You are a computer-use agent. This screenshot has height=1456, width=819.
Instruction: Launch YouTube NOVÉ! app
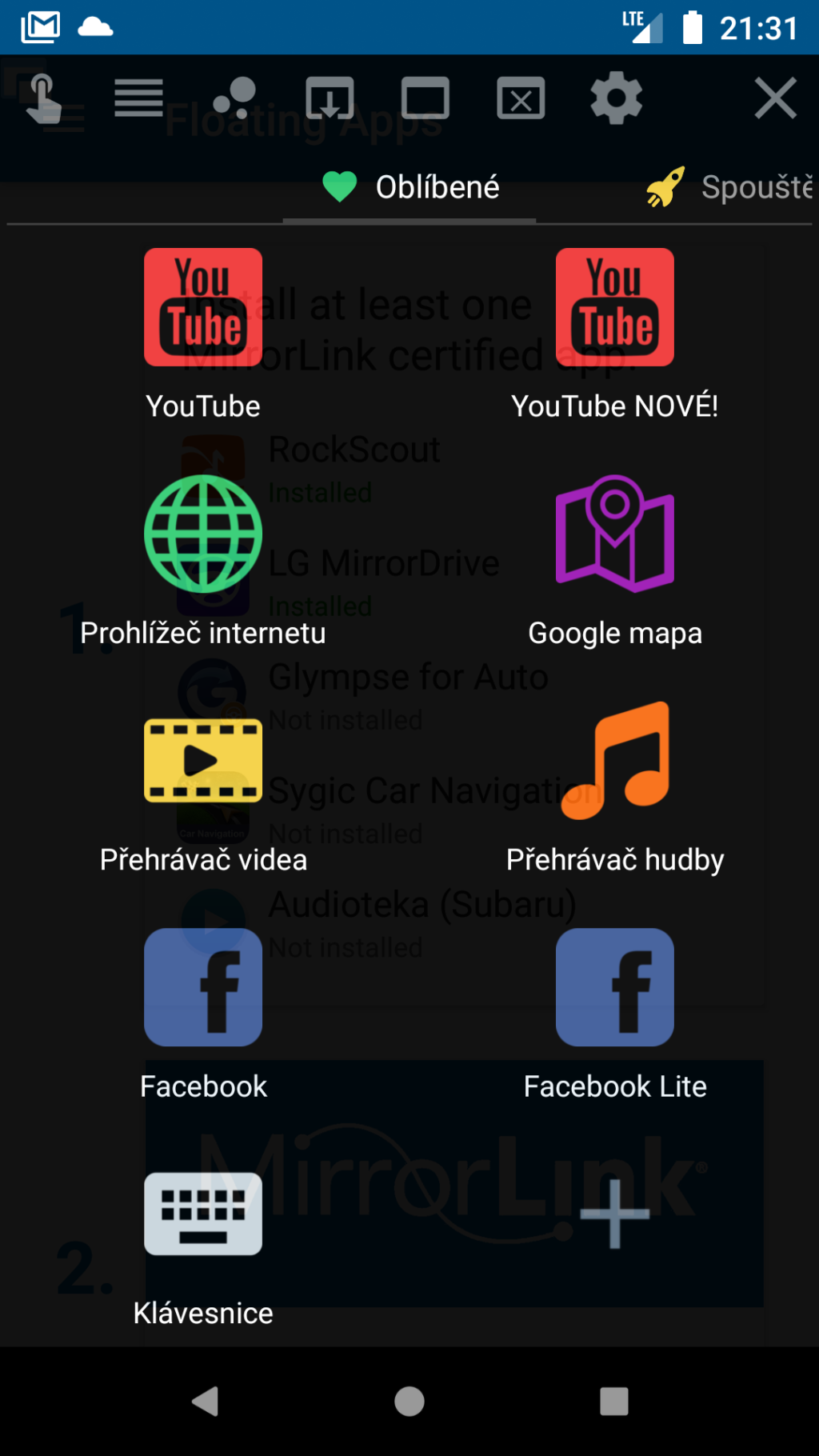(614, 306)
